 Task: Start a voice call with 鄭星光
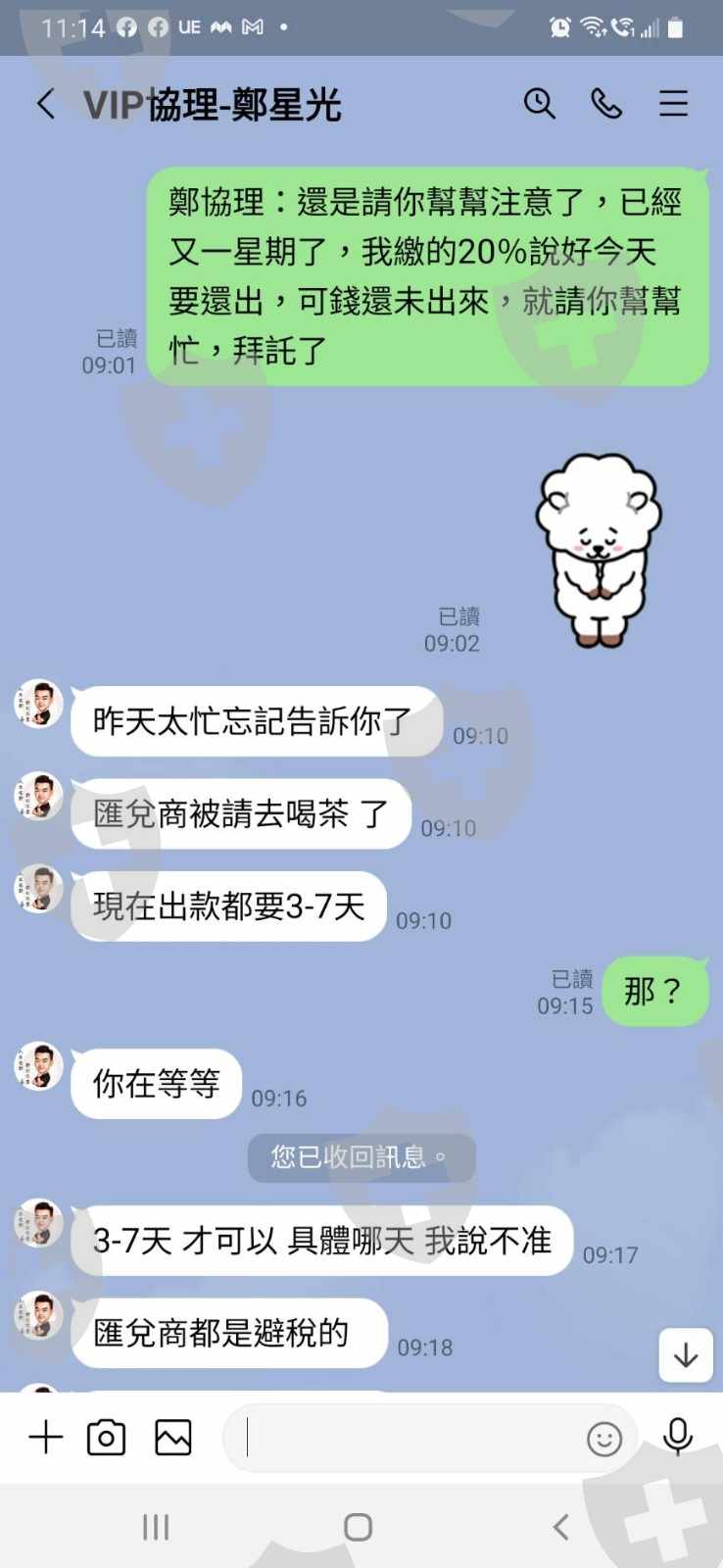pos(606,103)
